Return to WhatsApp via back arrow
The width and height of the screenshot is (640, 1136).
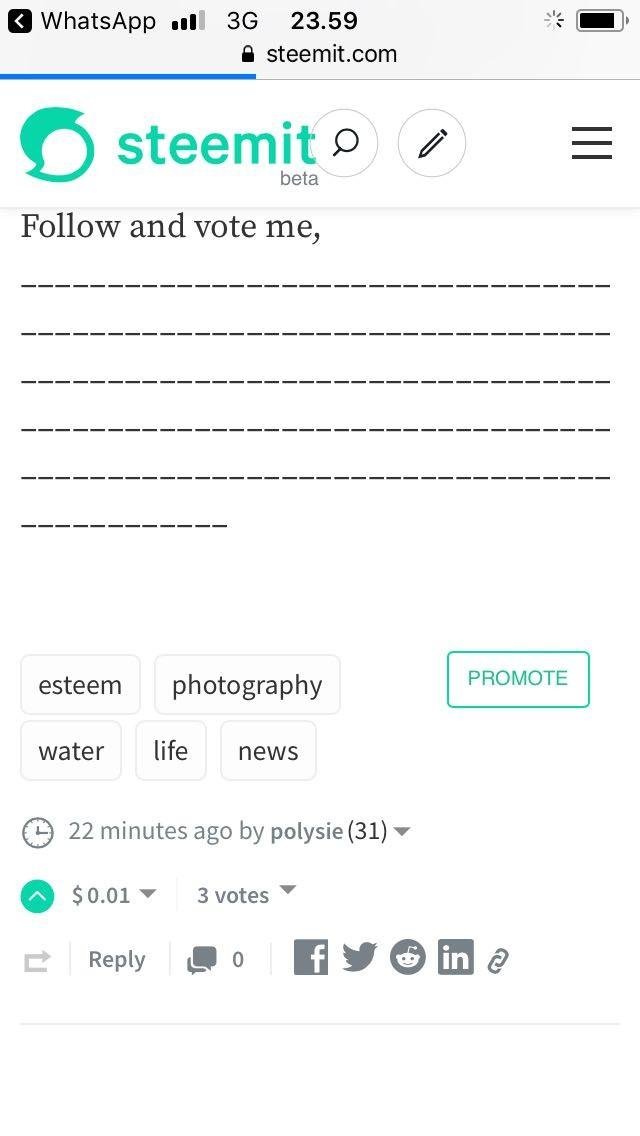coord(20,21)
